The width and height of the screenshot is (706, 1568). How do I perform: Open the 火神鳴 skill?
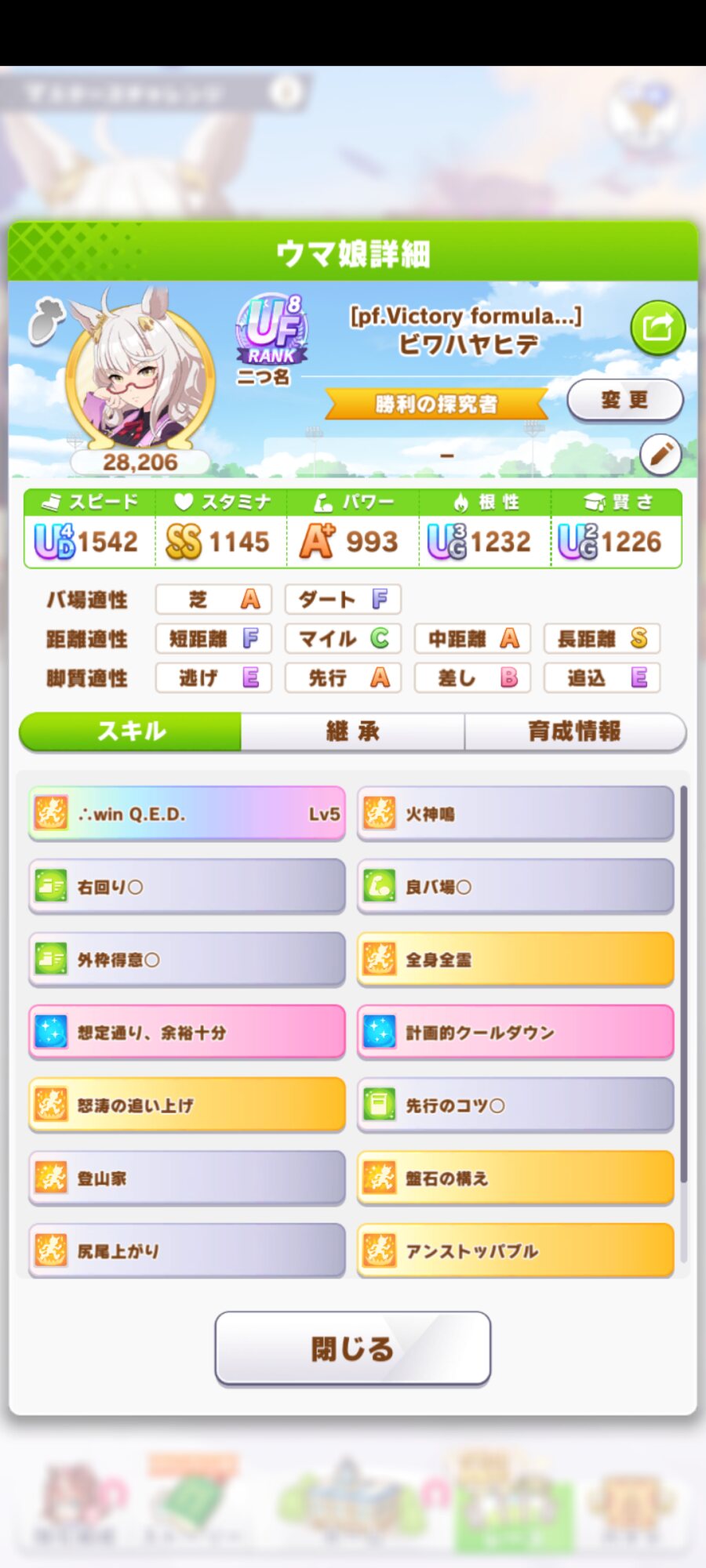(x=515, y=814)
